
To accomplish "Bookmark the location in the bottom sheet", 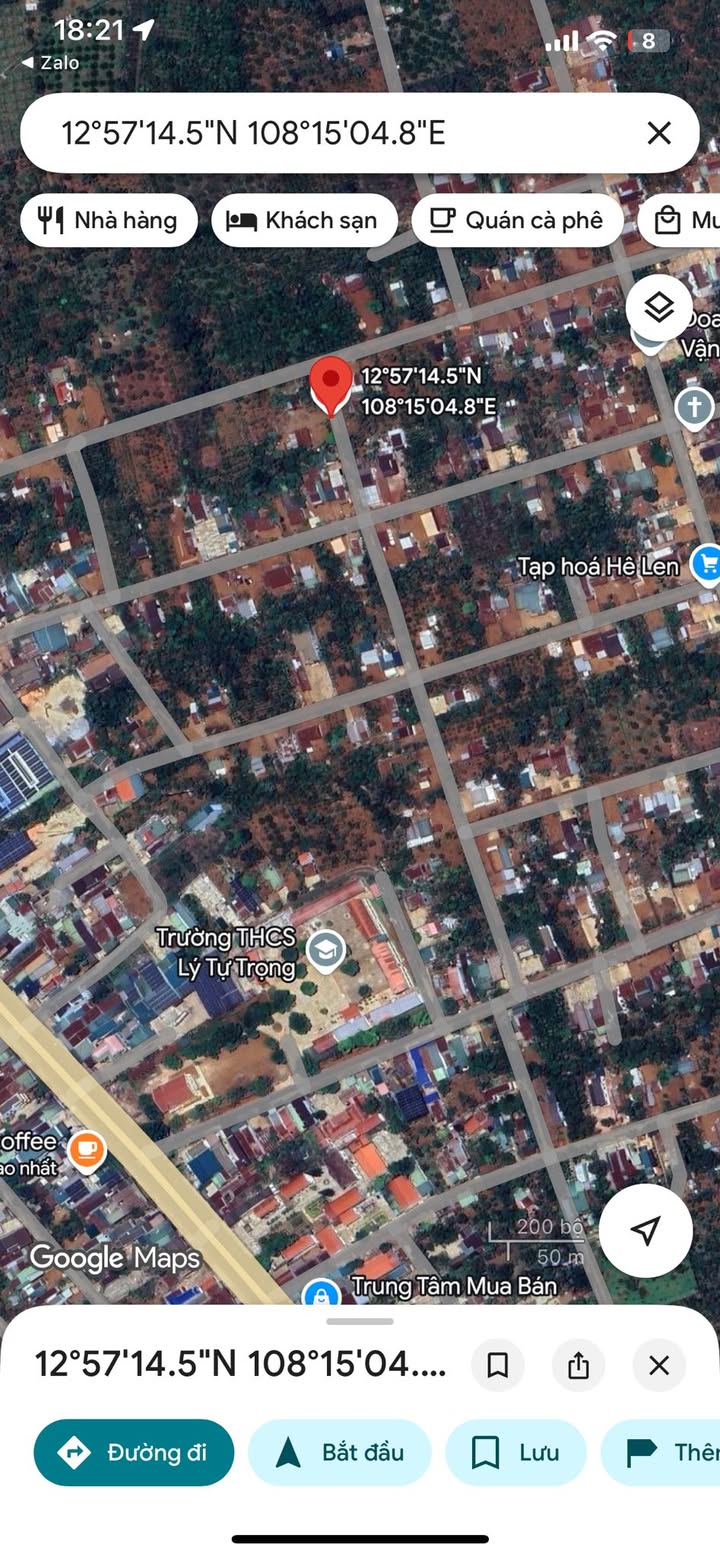I will coord(497,1365).
